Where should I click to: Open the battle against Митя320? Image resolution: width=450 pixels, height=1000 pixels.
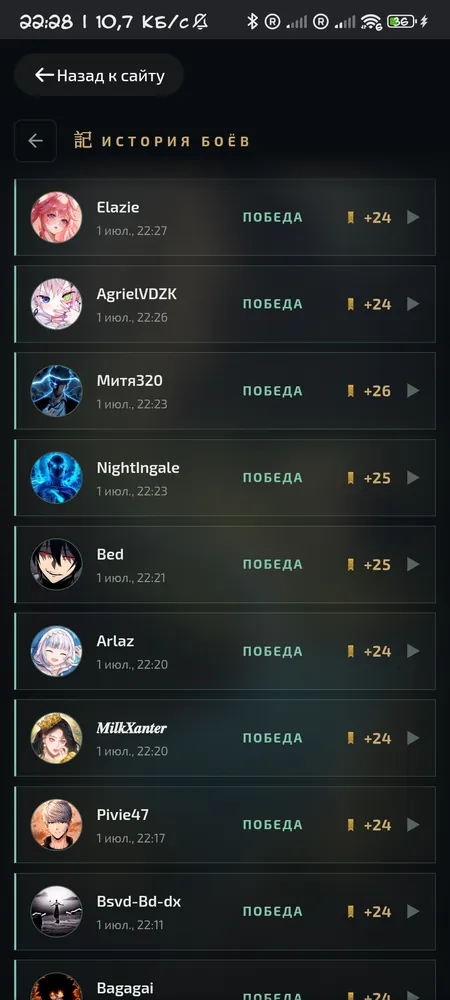(225, 391)
